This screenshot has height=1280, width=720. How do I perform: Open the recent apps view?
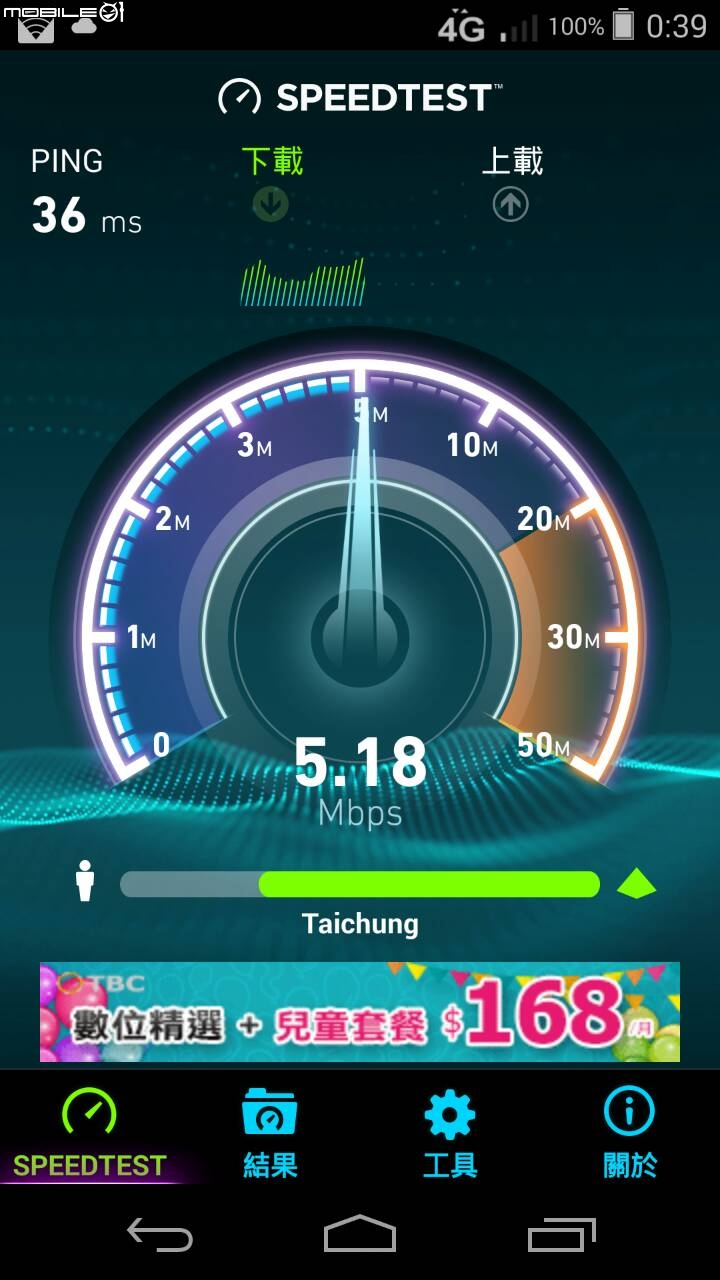pos(561,1236)
